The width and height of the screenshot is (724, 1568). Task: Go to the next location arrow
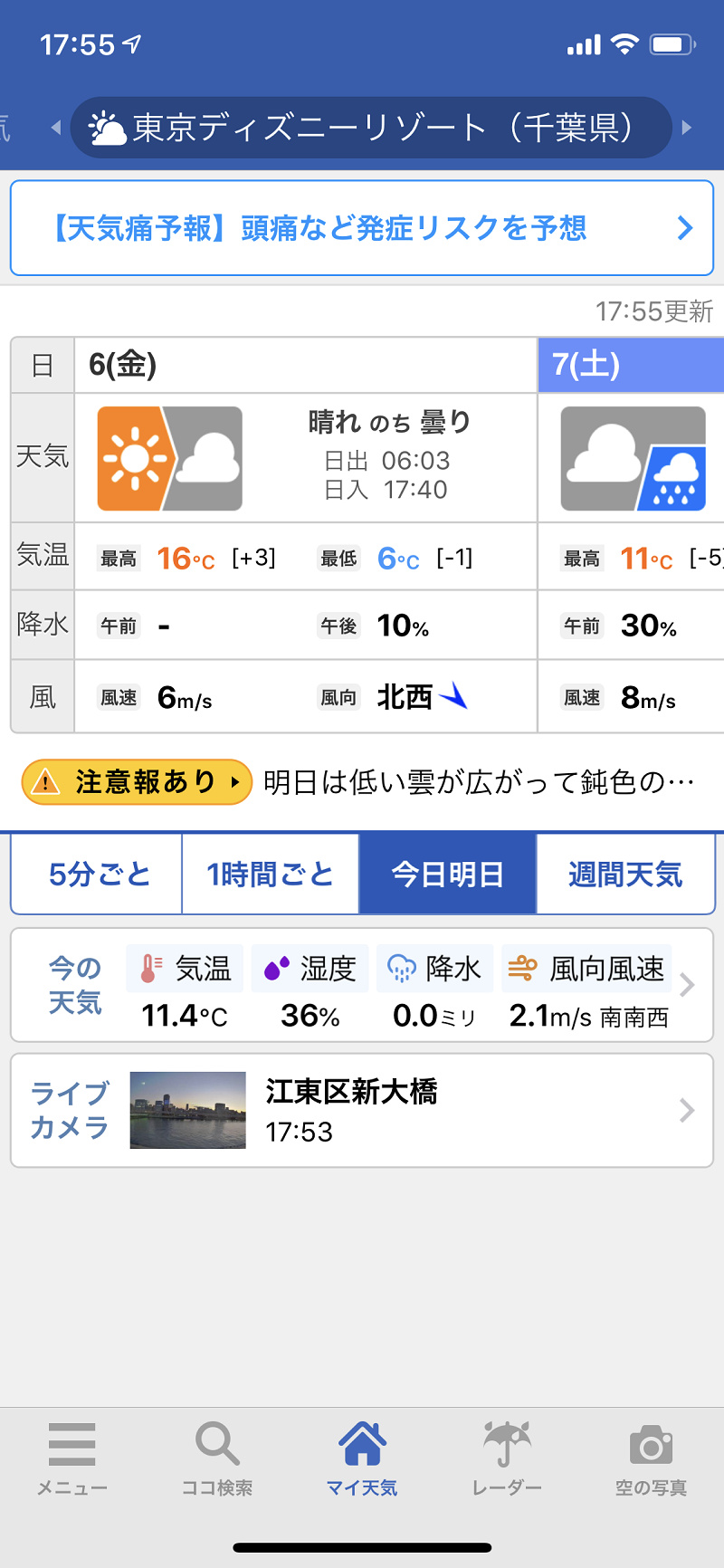click(x=687, y=128)
